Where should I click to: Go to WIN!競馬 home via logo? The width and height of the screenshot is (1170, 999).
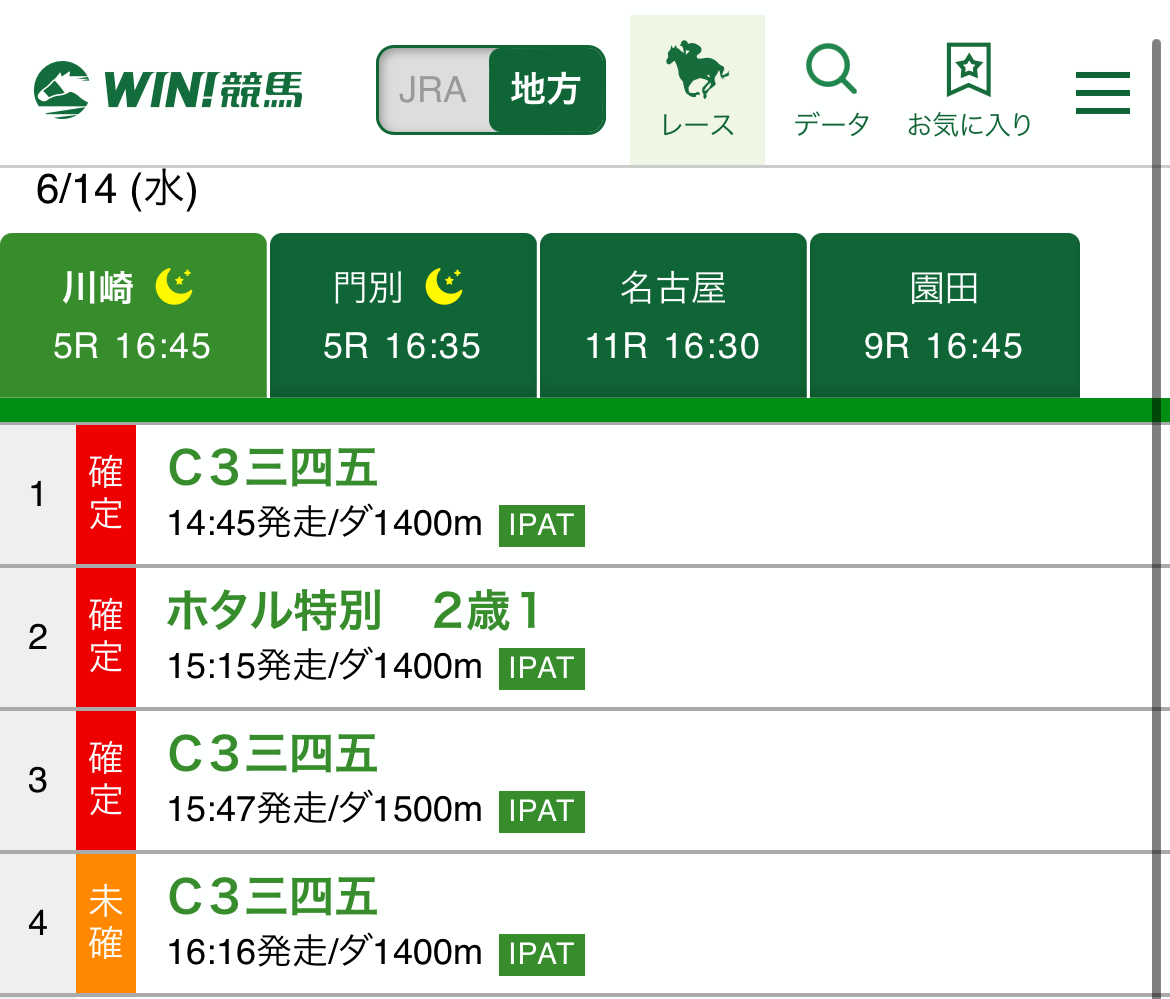coord(168,90)
